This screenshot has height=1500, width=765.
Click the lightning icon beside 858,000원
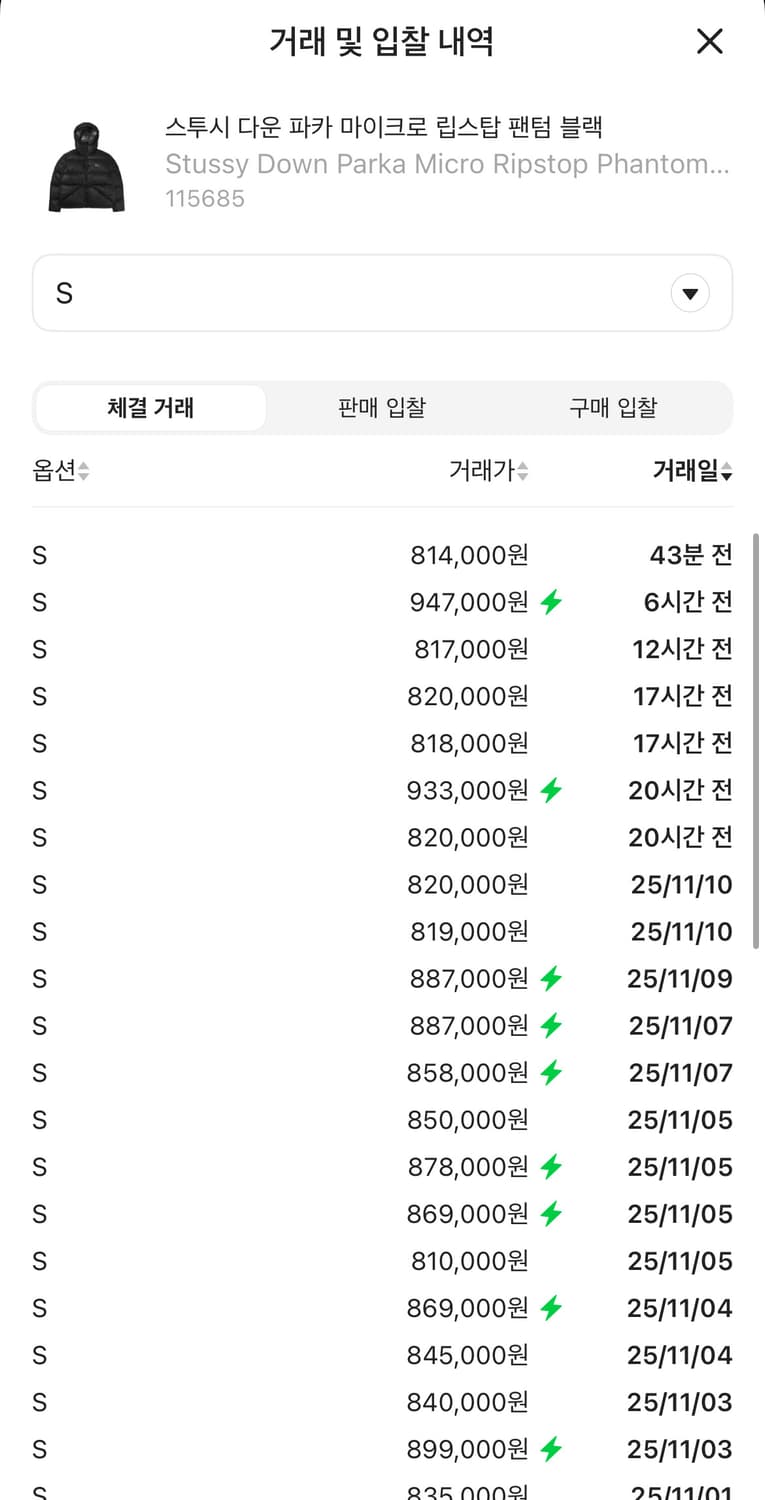tap(550, 1072)
